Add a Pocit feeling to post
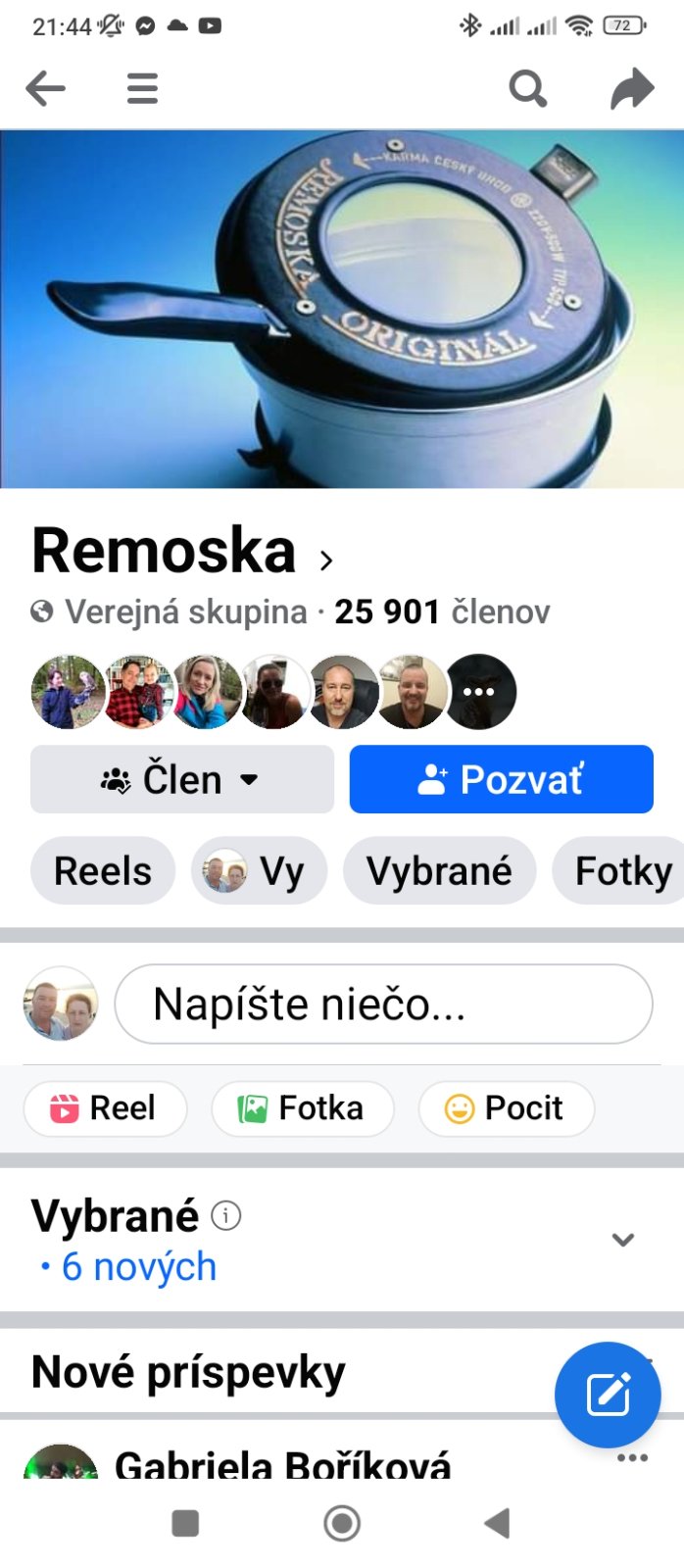The width and height of the screenshot is (684, 1568). coord(506,1108)
